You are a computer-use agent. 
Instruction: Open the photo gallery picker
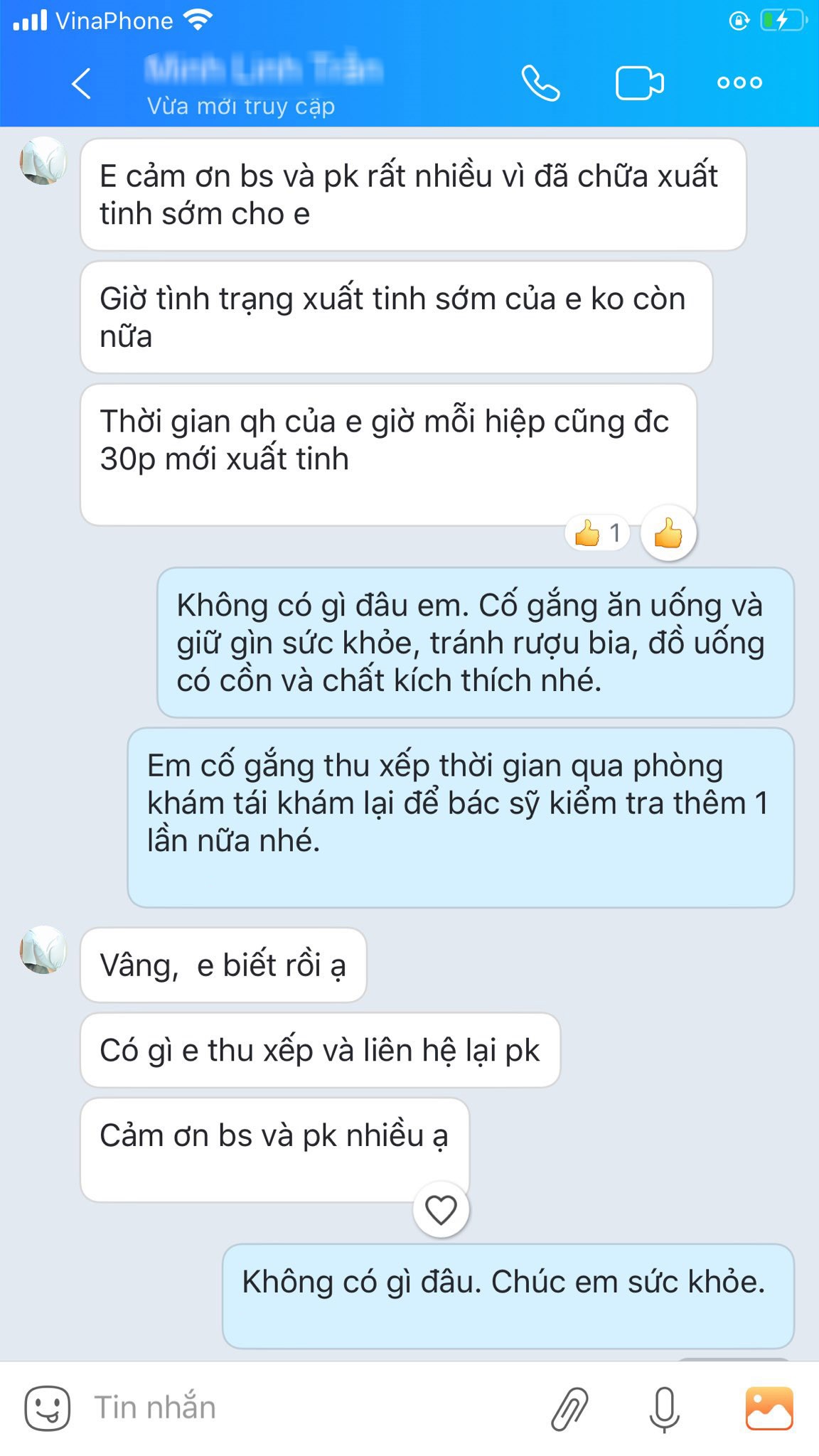[x=769, y=1408]
